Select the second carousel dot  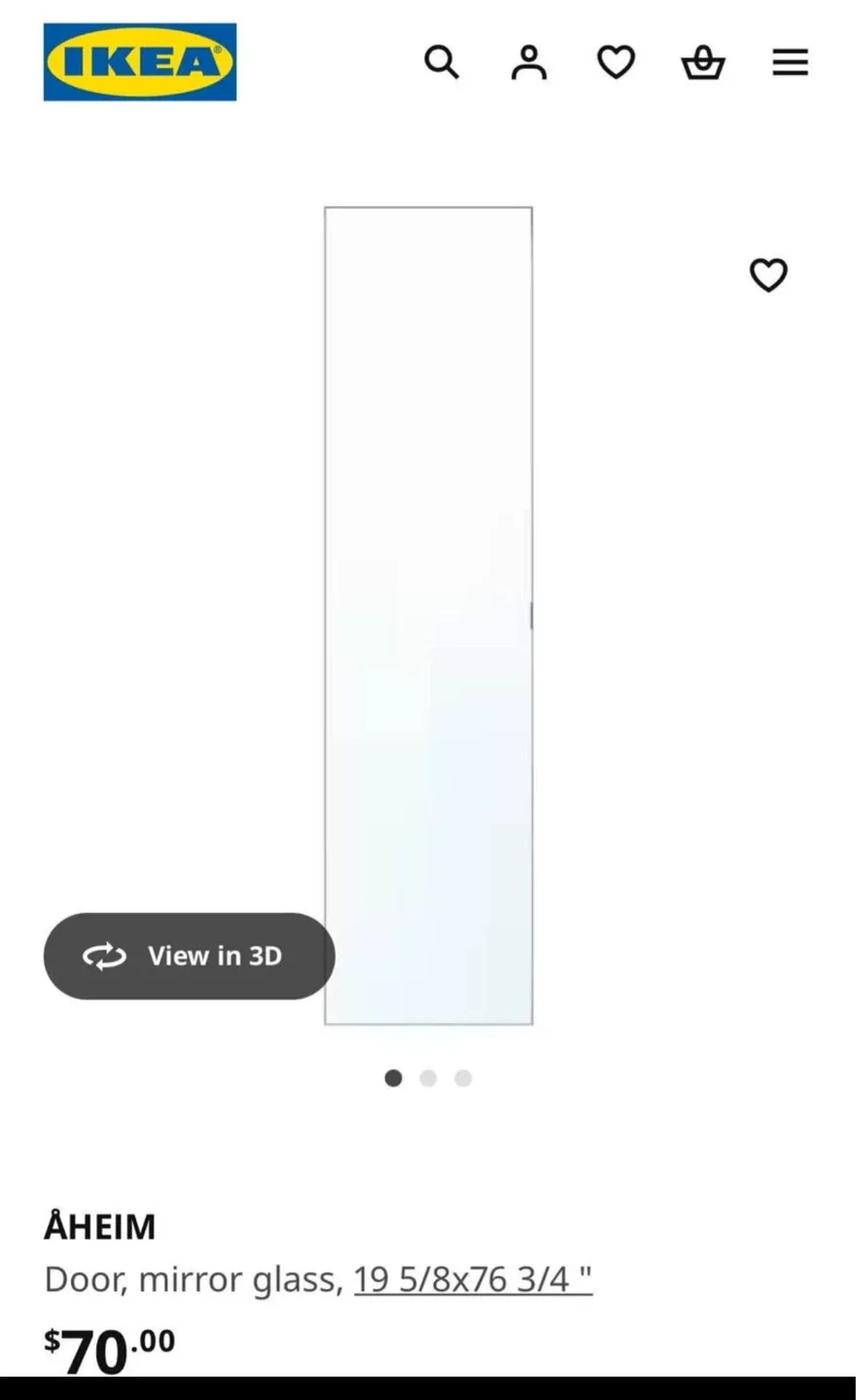coord(428,1078)
